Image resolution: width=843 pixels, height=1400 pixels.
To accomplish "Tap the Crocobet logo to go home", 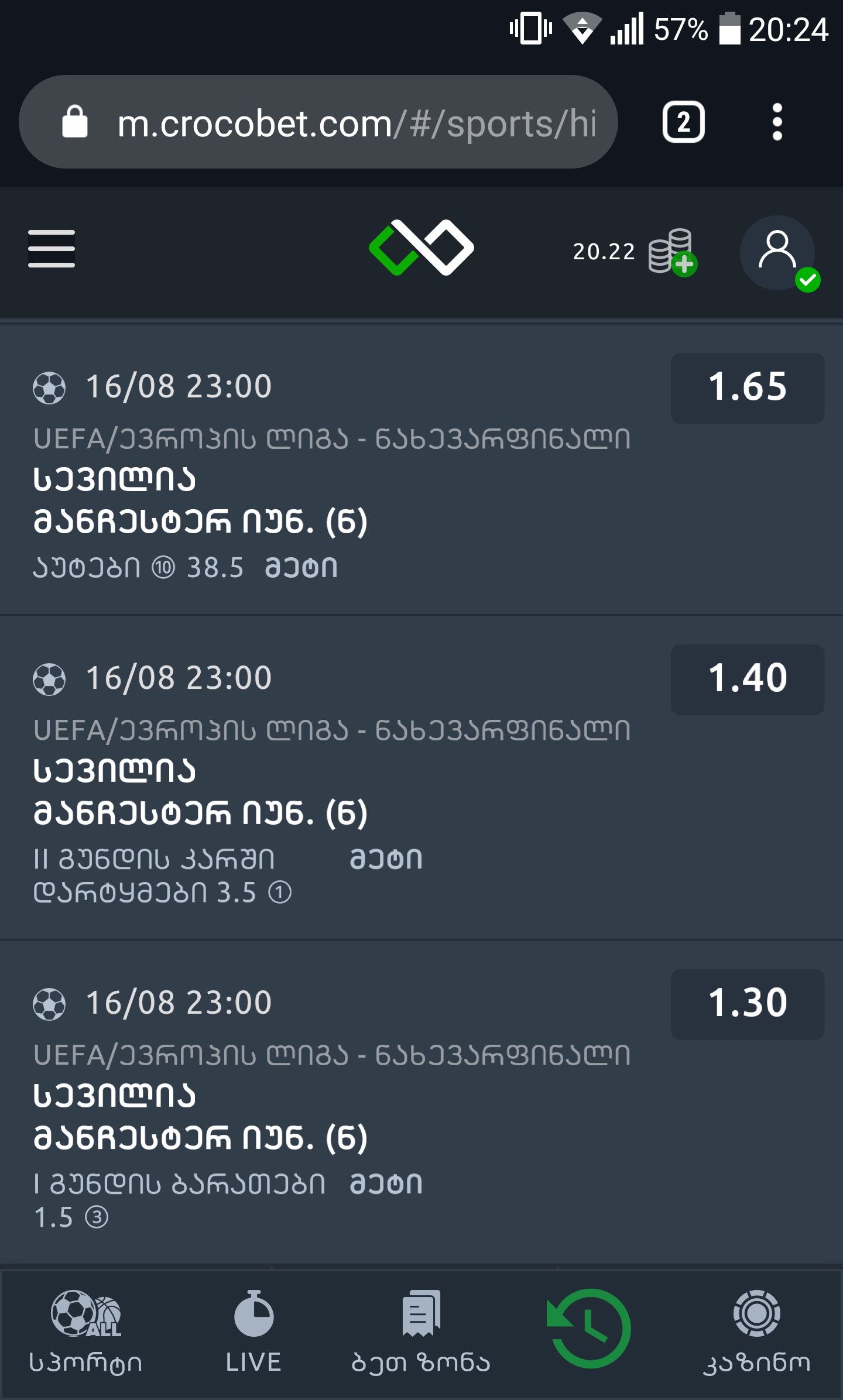I will [x=421, y=248].
